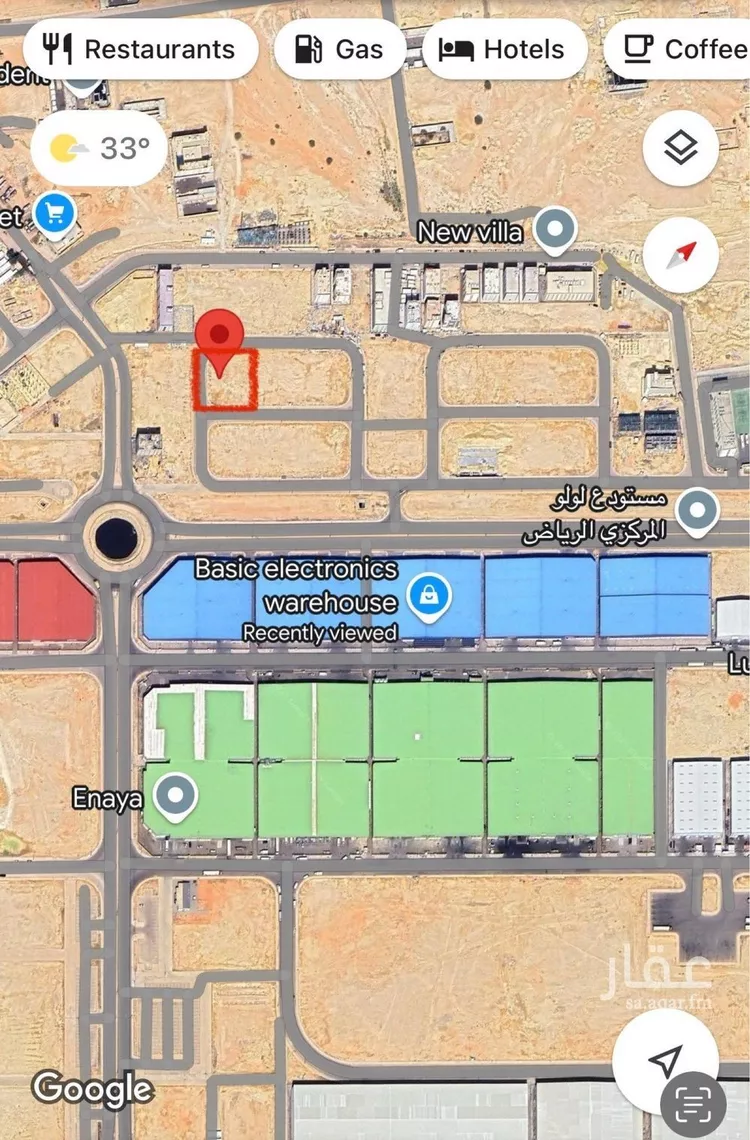Select the Restaurants chip
This screenshot has height=1140, width=750.
140,49
